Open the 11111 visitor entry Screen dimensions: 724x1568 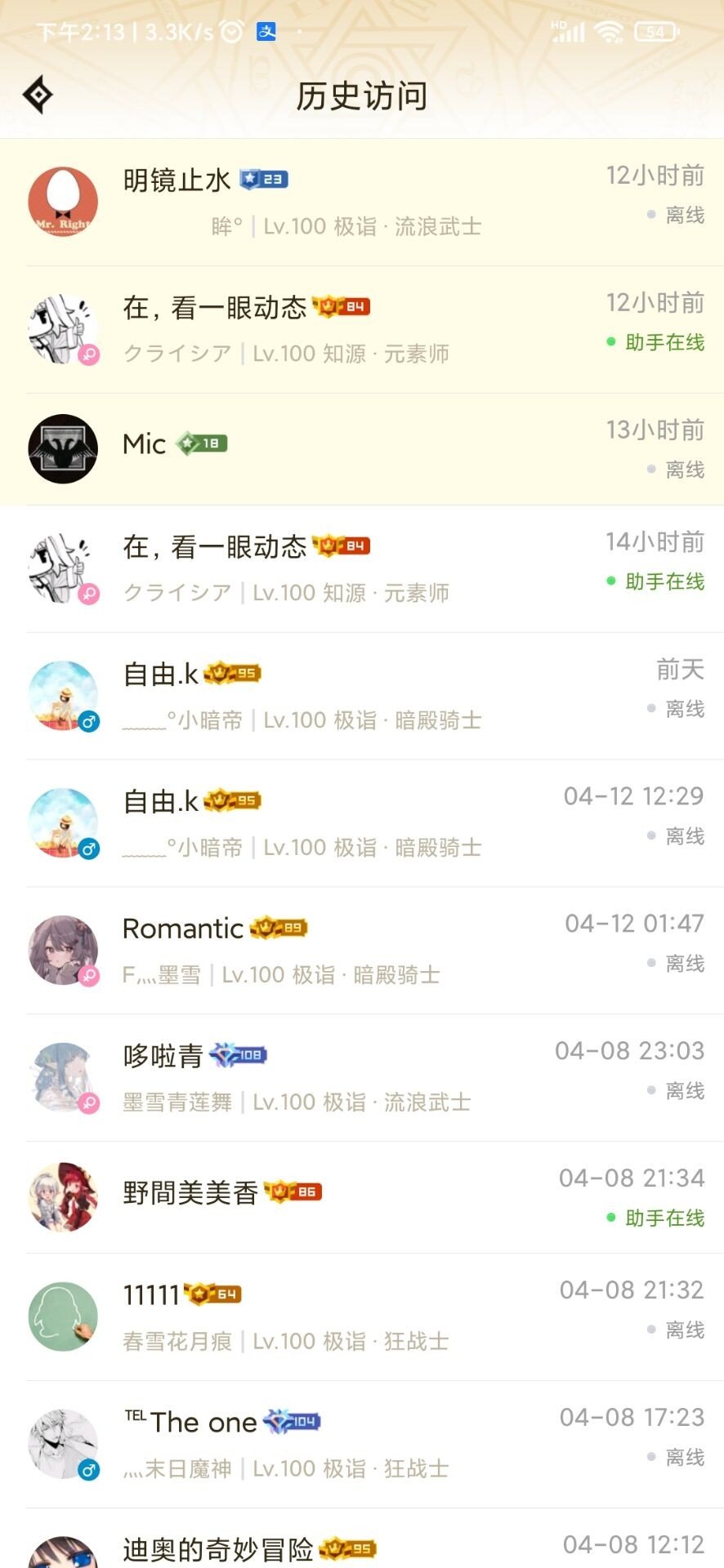[x=362, y=1316]
